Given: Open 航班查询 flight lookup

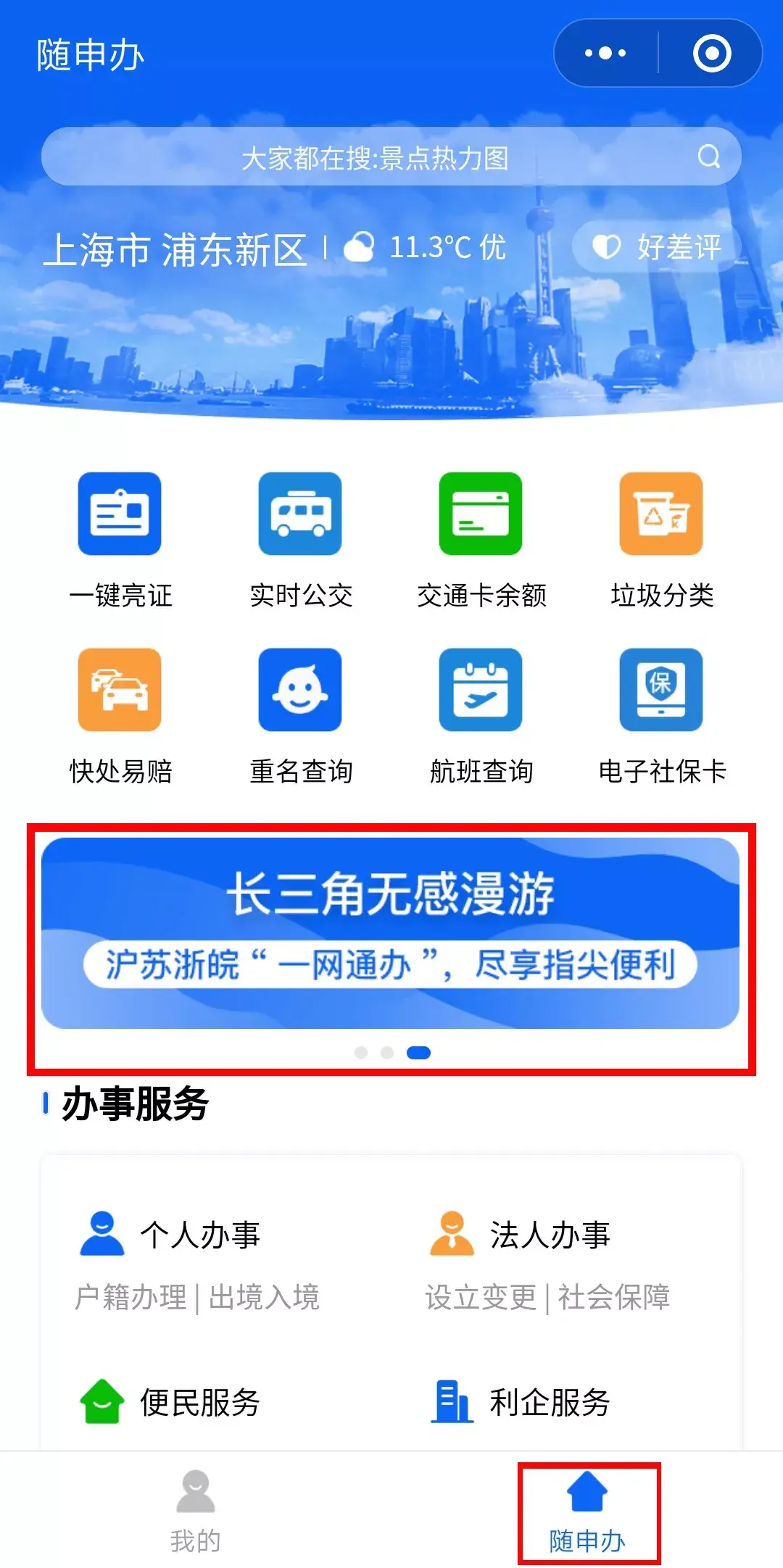Looking at the screenshot, I should (481, 715).
